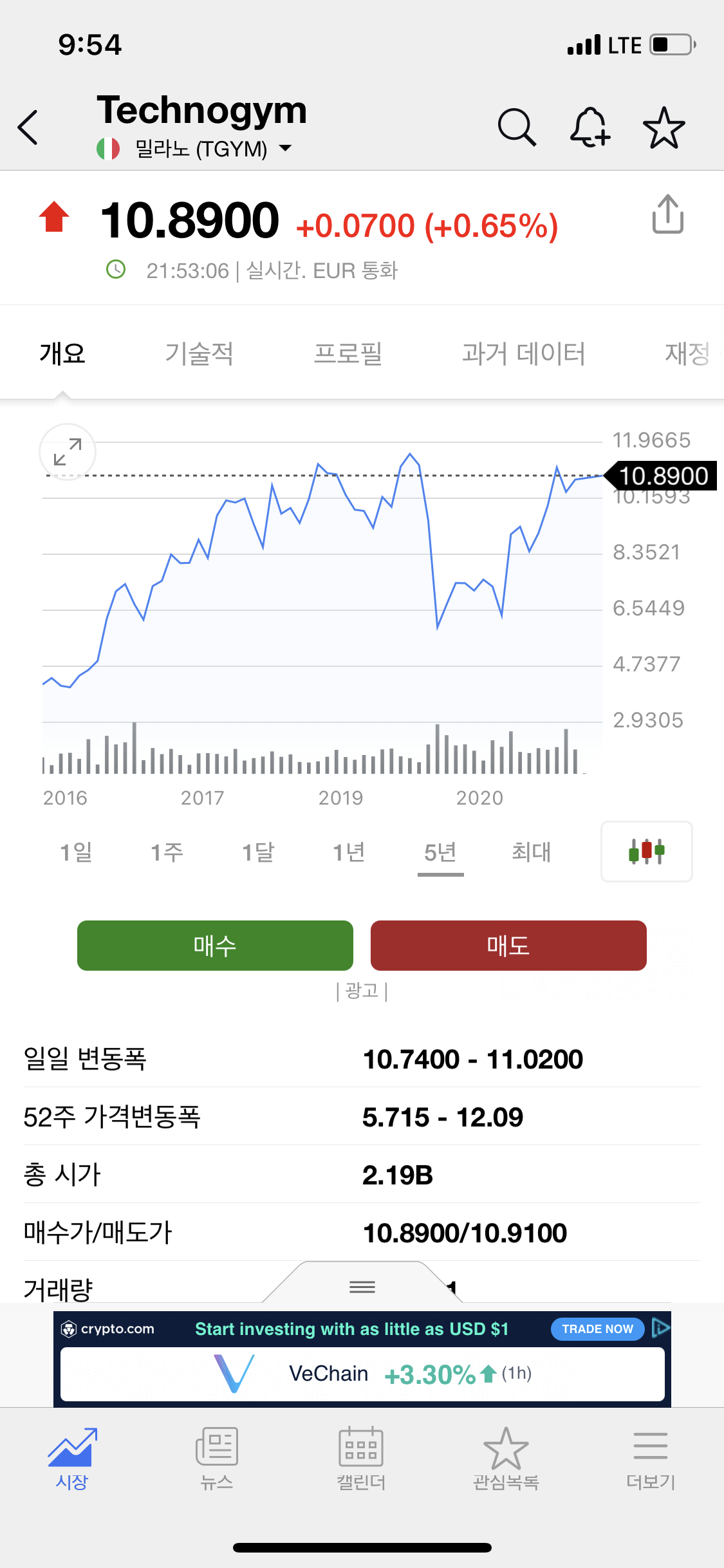Add Technogym to watchlist with the star
Viewport: 724px width, 1568px height.
664,127
